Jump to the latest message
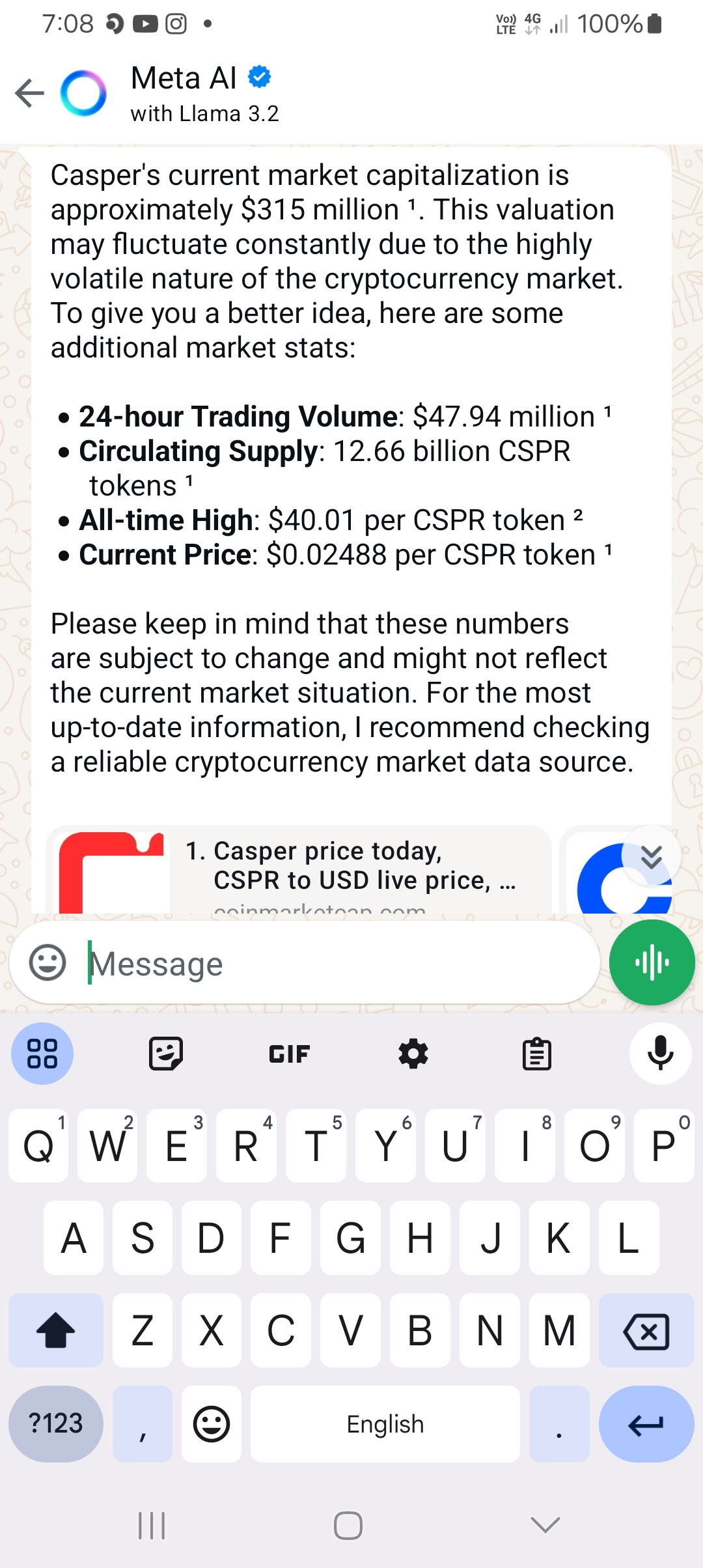The width and height of the screenshot is (703, 1568). coord(651,857)
